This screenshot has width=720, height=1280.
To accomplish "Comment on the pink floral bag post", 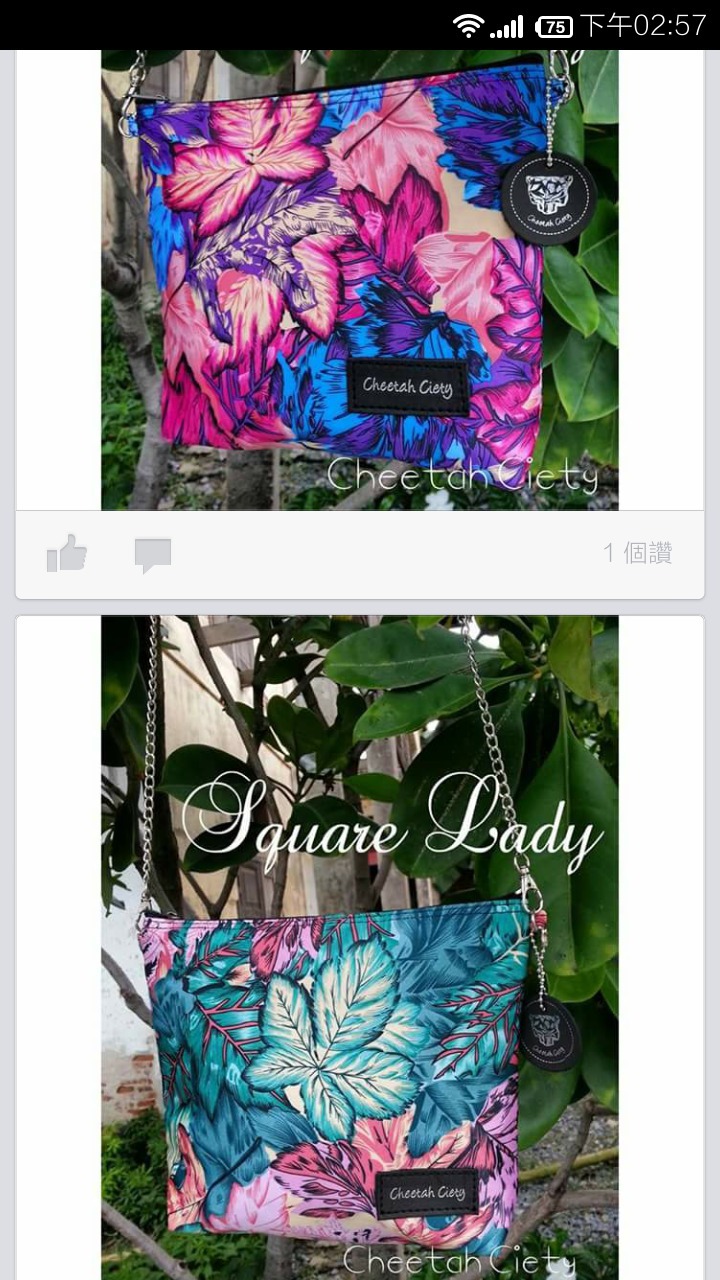I will pos(153,555).
